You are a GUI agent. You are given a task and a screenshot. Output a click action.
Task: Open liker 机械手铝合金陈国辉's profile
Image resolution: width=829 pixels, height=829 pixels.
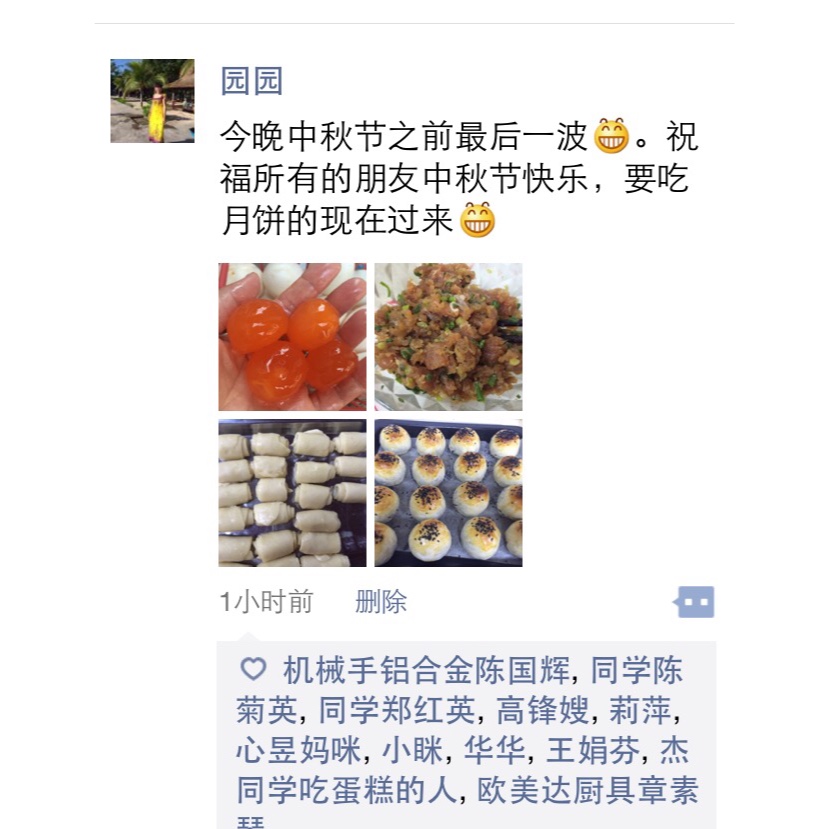tap(427, 670)
